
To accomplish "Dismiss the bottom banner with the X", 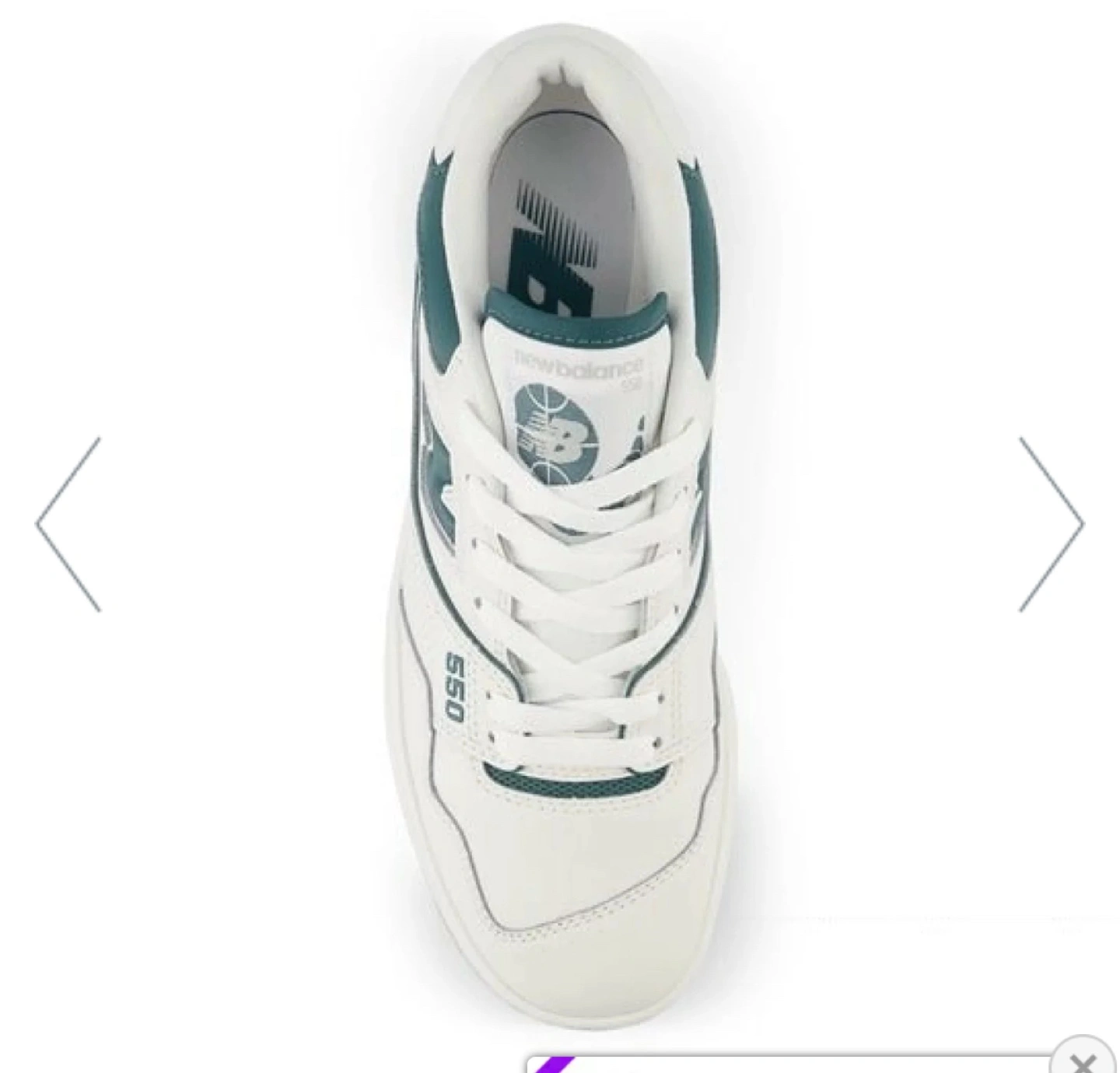I will click(1081, 1061).
